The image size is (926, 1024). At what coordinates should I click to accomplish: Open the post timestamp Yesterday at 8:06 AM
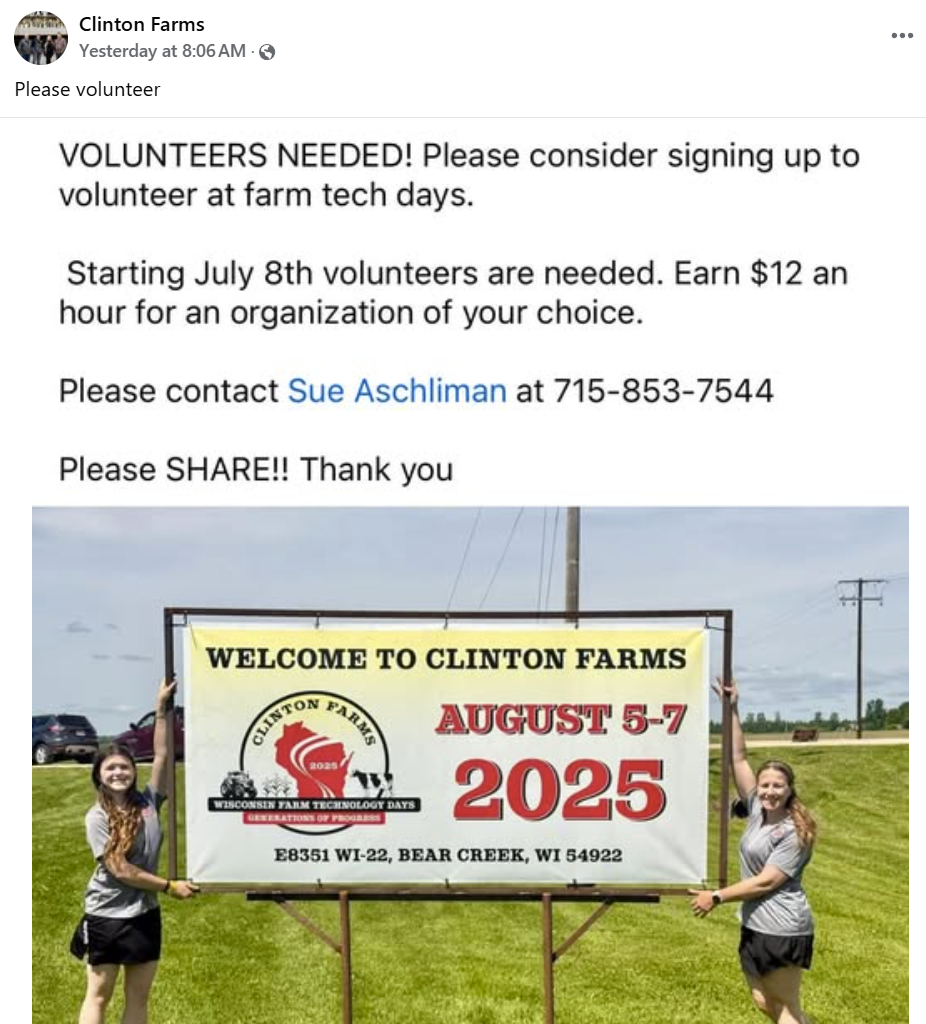pyautogui.click(x=162, y=51)
